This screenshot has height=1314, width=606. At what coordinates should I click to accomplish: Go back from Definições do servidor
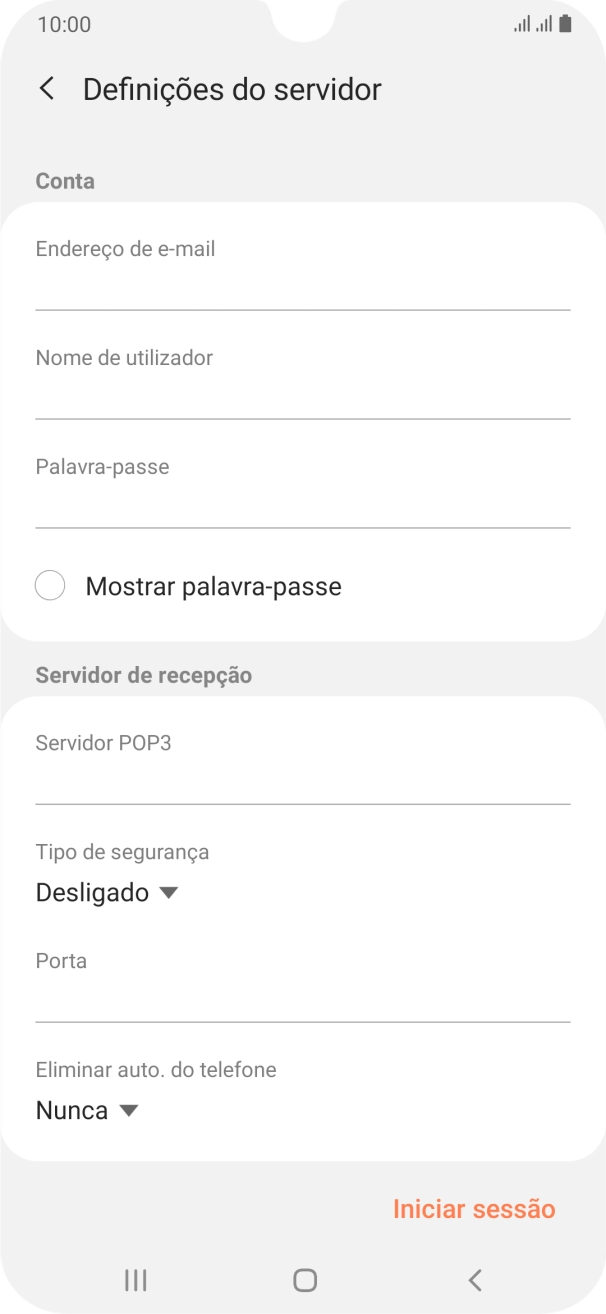tap(47, 89)
